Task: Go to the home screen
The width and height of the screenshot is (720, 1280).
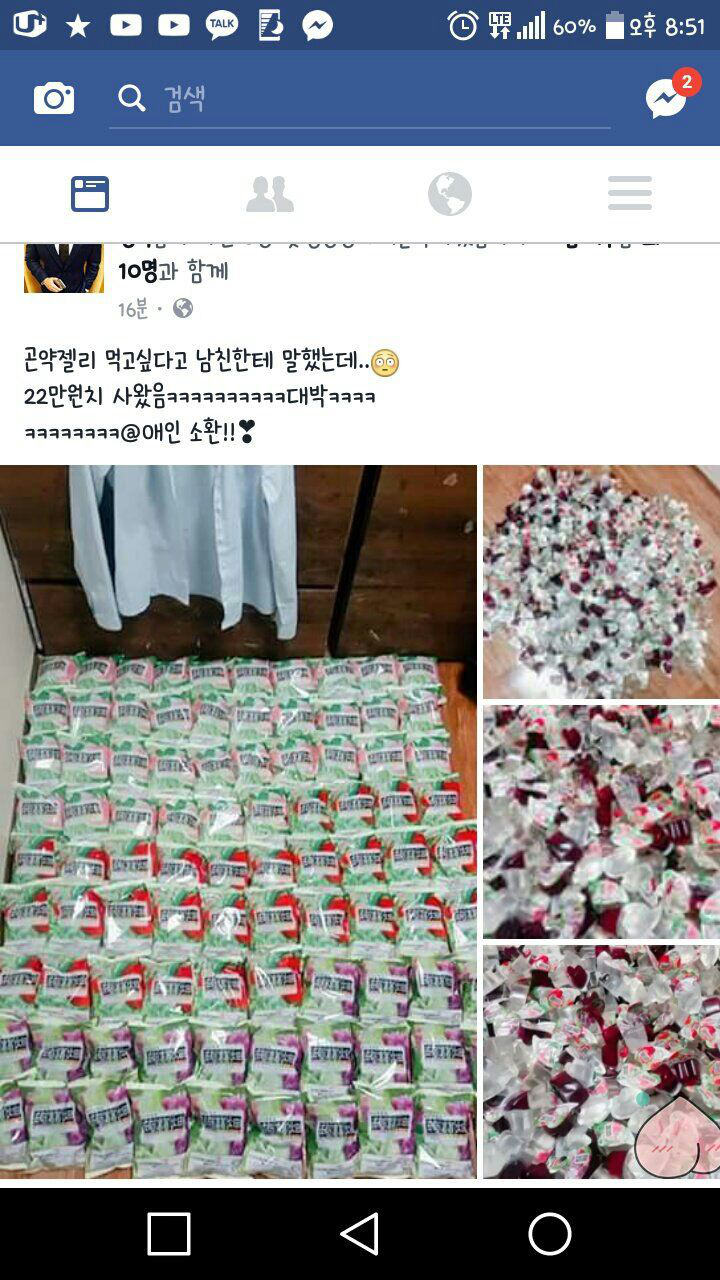Action: (549, 1234)
